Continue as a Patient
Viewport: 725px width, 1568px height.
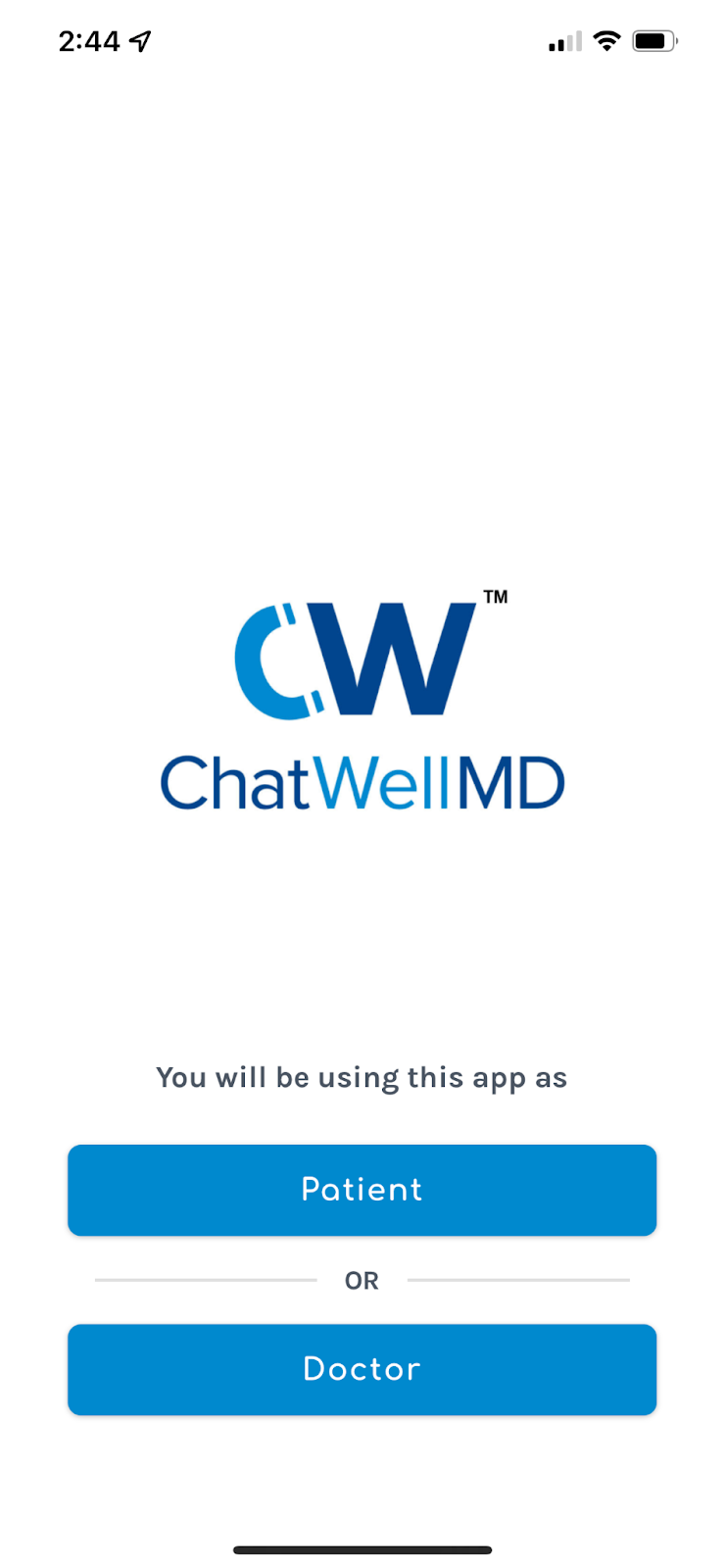coord(362,1190)
